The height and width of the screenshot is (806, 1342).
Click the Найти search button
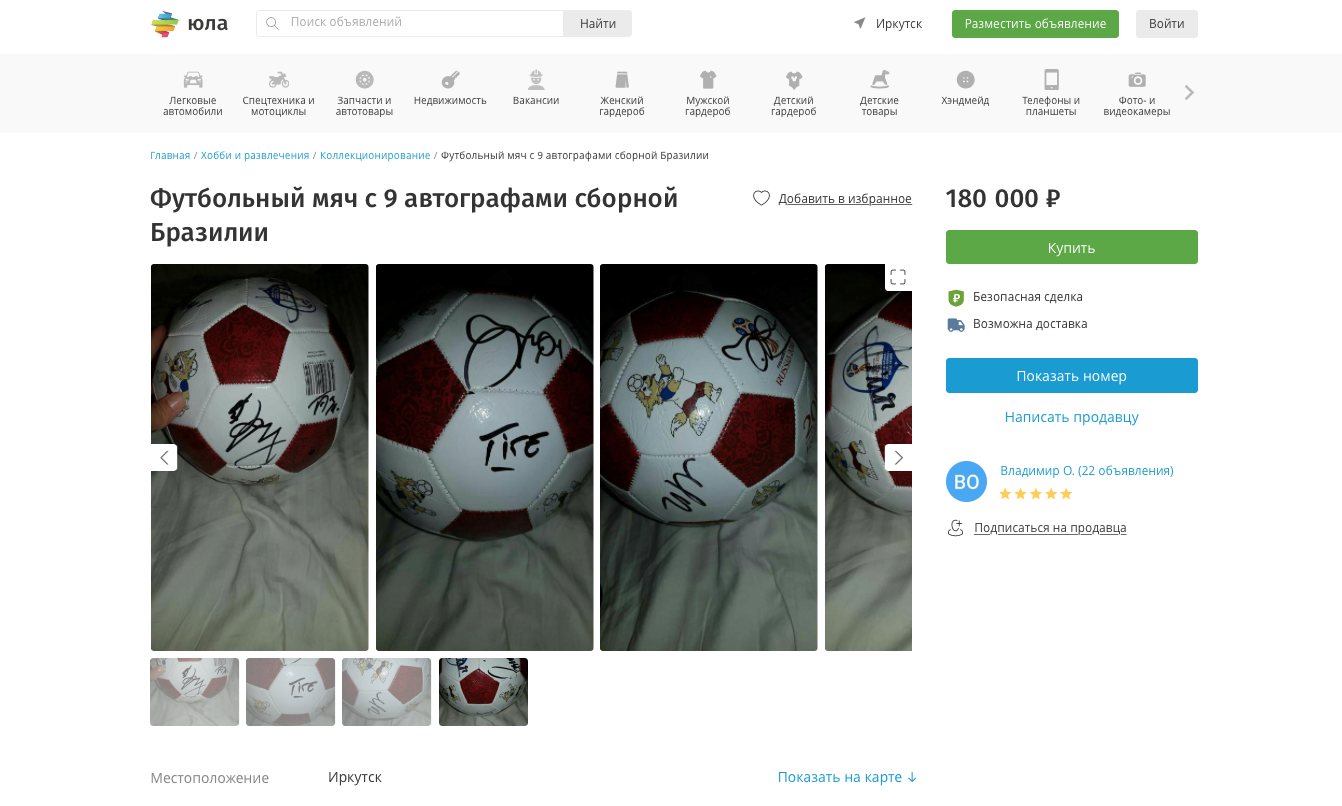coord(597,23)
